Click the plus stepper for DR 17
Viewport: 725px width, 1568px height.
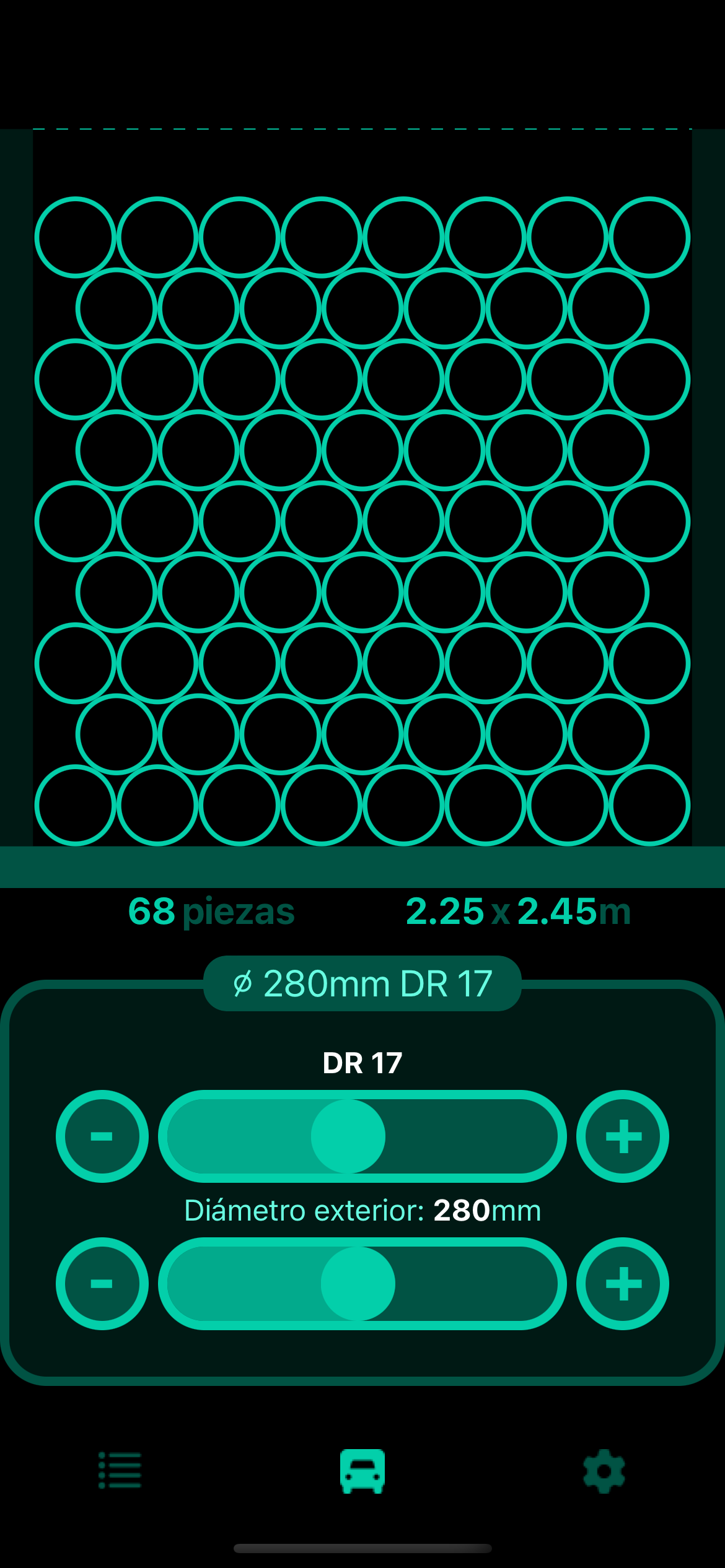(623, 1136)
